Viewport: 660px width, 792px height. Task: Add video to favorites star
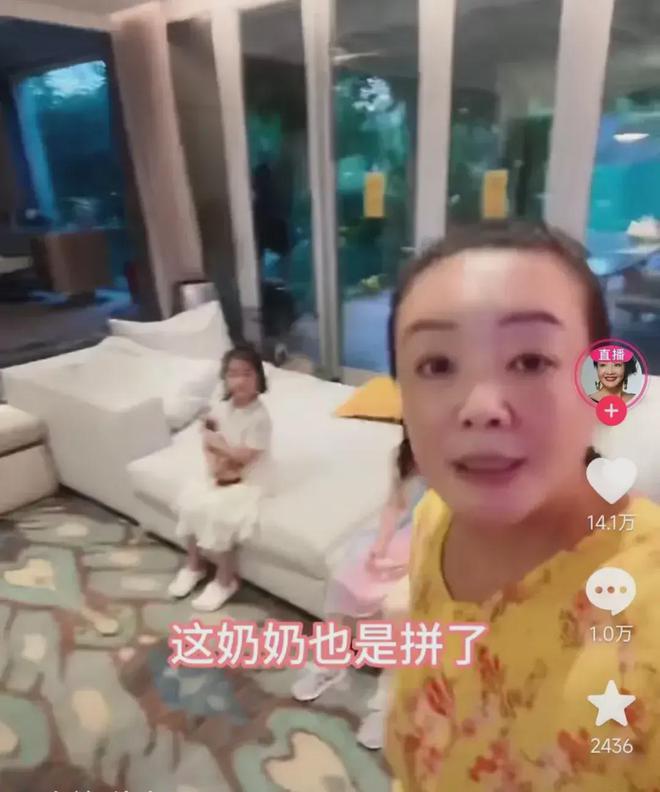pyautogui.click(x=611, y=704)
